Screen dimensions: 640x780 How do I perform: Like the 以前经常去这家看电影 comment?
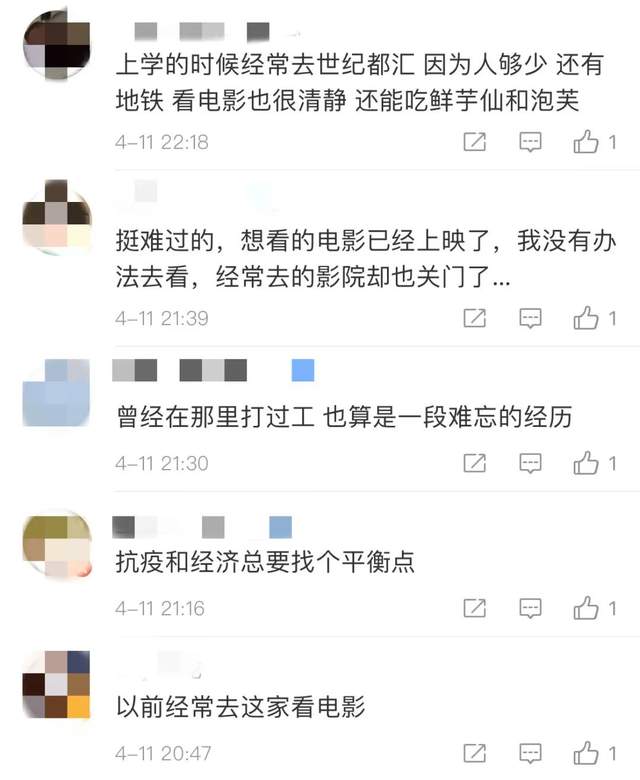587,753
